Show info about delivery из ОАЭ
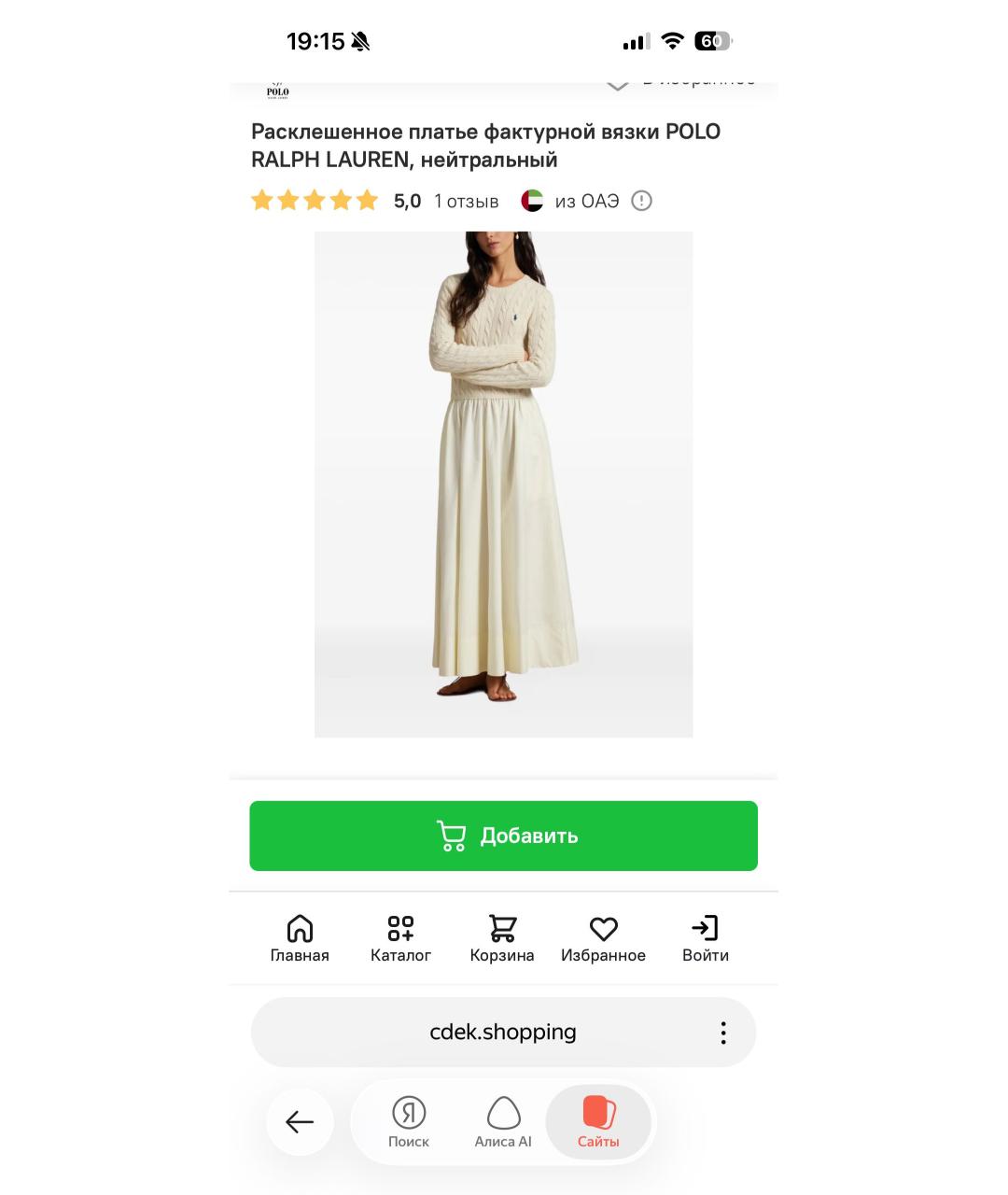The width and height of the screenshot is (1008, 1195). click(641, 201)
